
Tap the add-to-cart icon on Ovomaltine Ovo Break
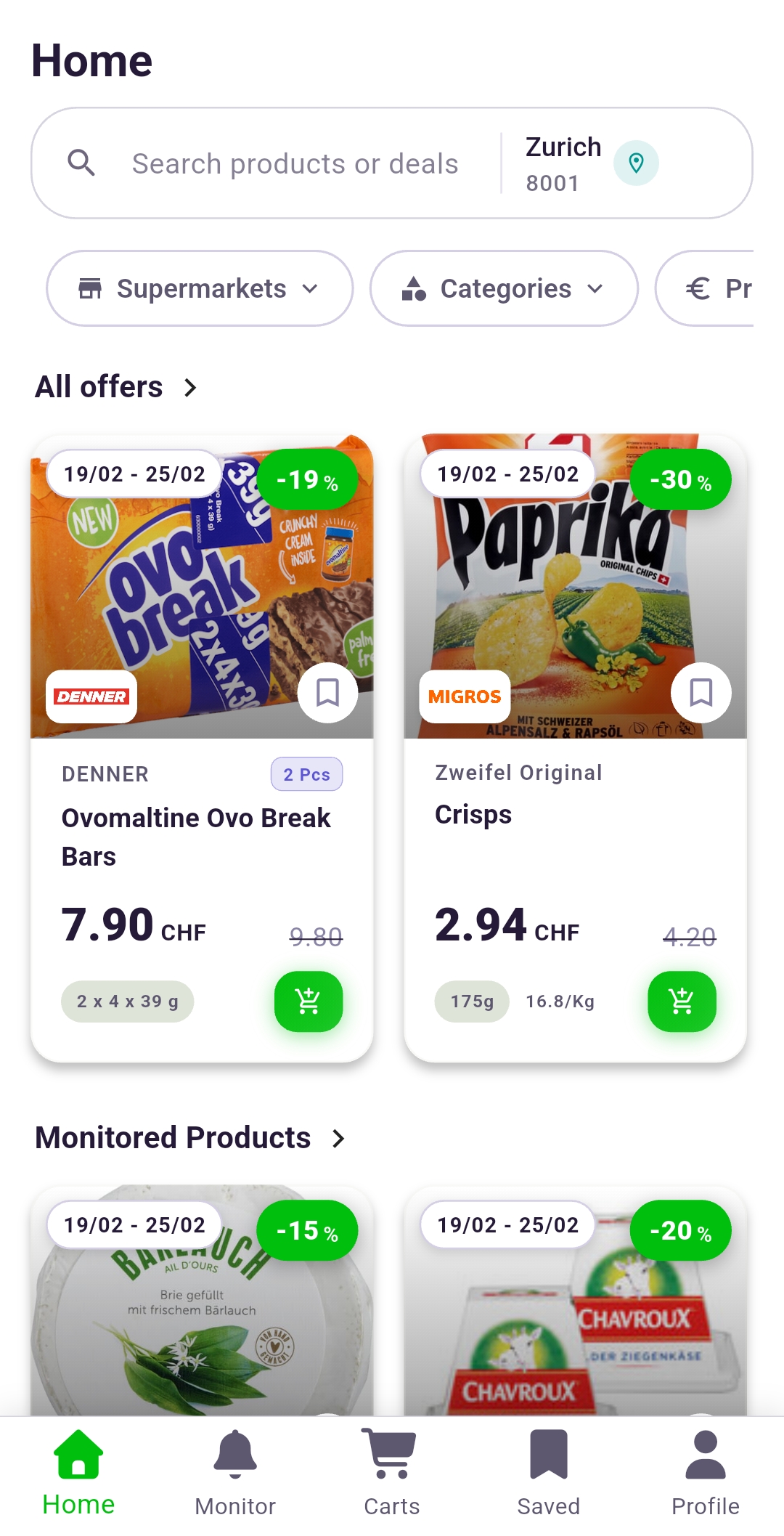[308, 1001]
